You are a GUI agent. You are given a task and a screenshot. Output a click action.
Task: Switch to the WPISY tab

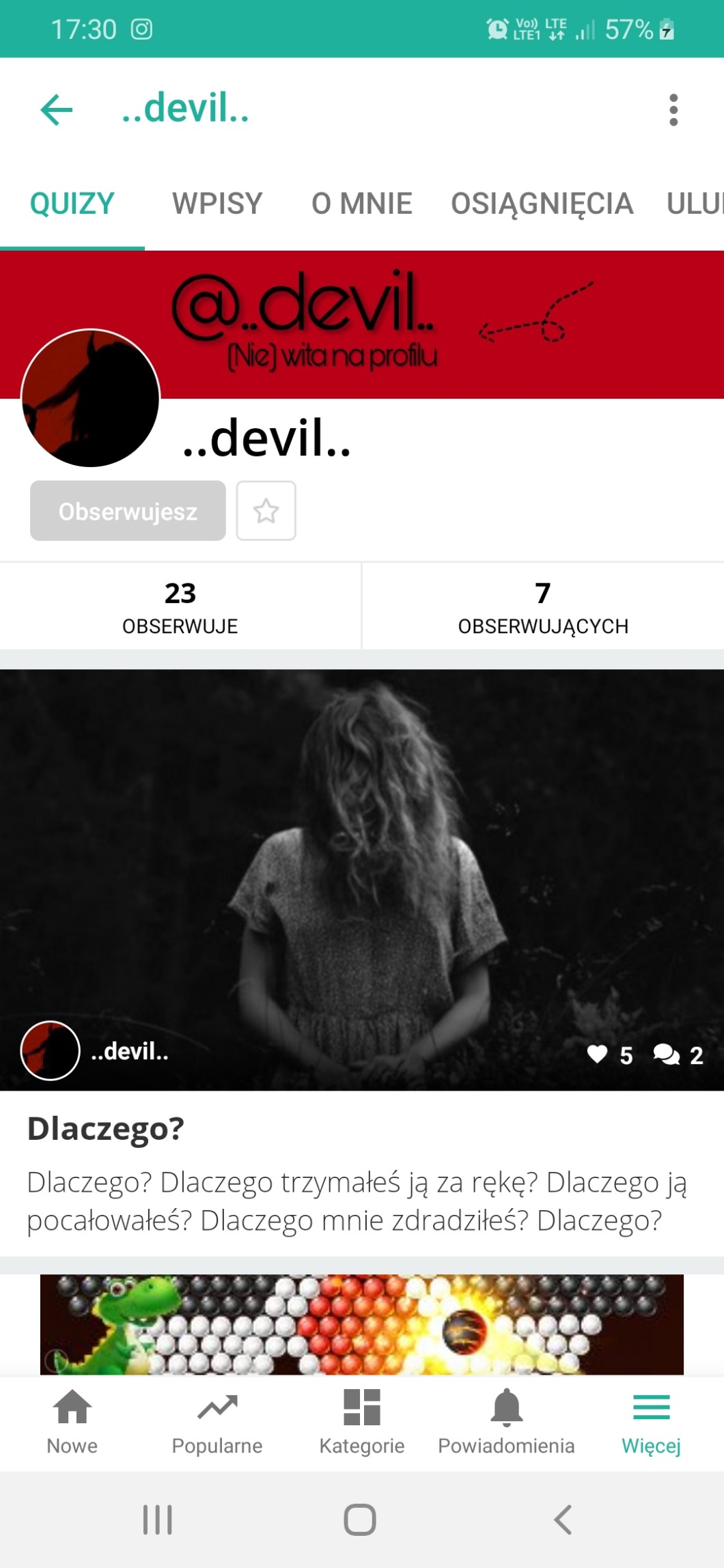[x=217, y=204]
